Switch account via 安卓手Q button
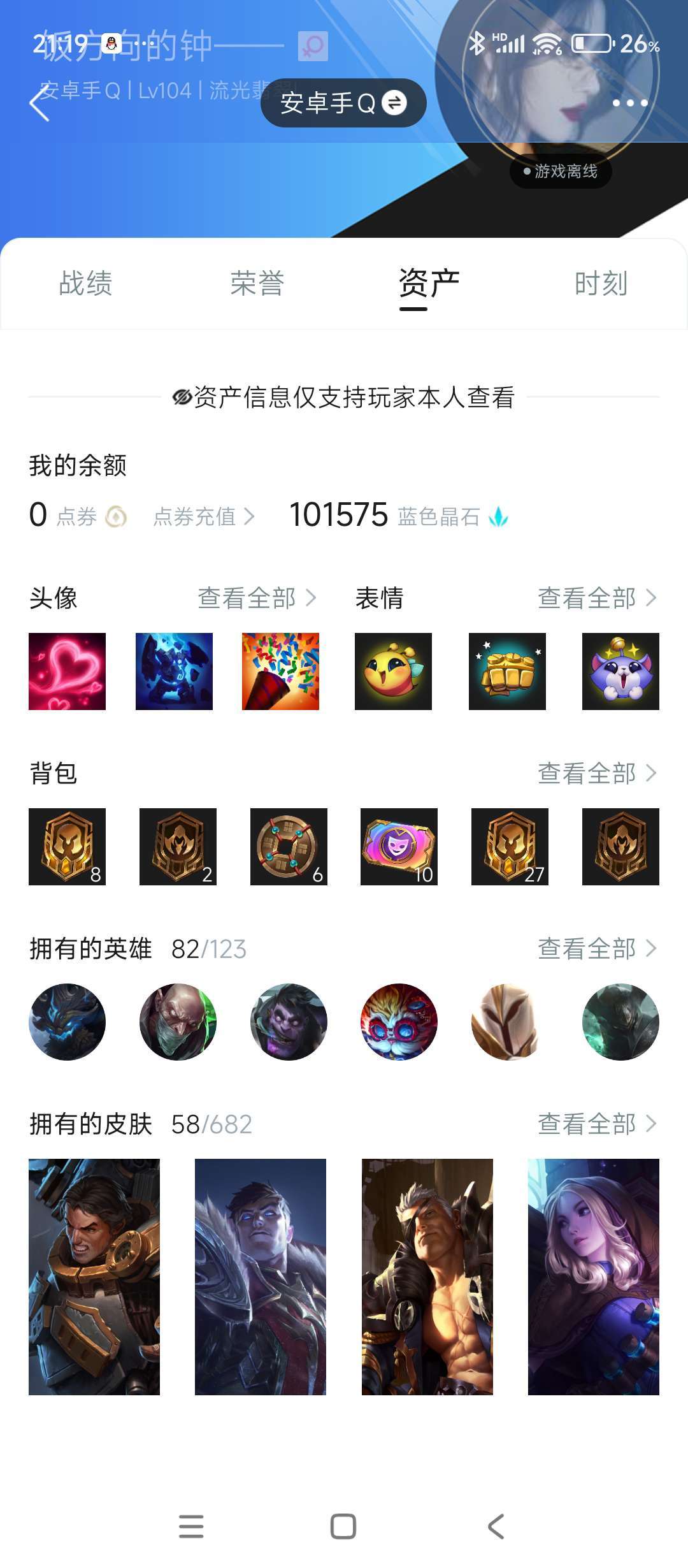 pyautogui.click(x=343, y=103)
